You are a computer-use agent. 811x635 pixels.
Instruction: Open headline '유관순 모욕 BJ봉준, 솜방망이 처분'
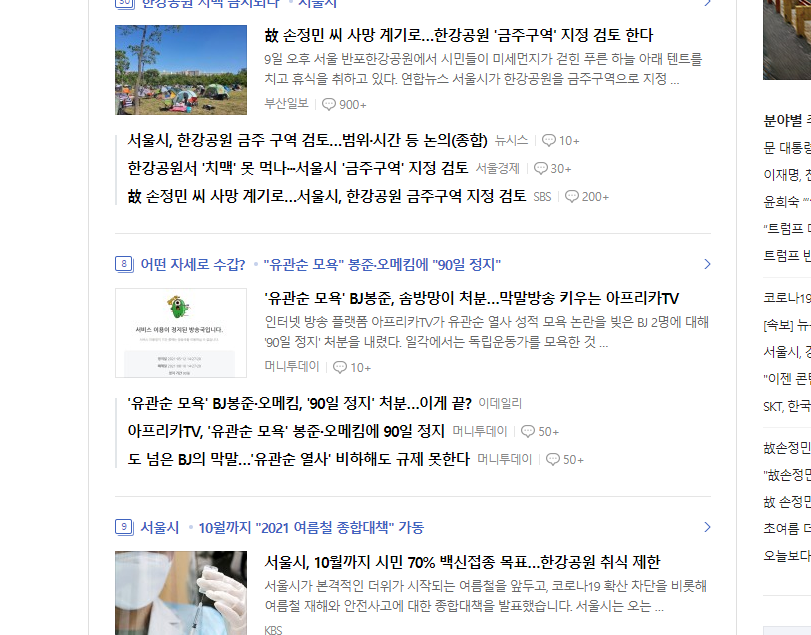point(471,298)
